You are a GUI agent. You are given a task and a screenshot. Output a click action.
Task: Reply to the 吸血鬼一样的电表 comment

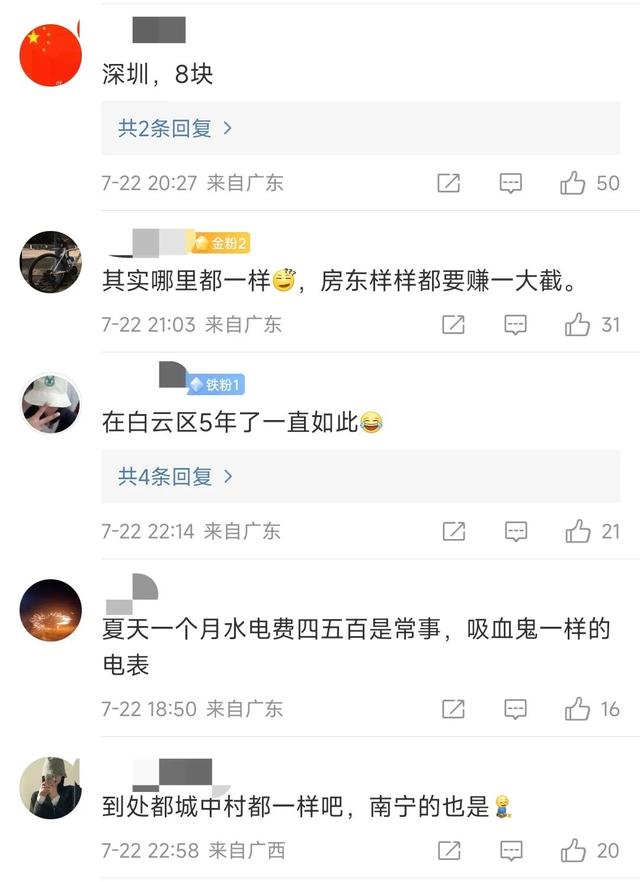(x=515, y=709)
